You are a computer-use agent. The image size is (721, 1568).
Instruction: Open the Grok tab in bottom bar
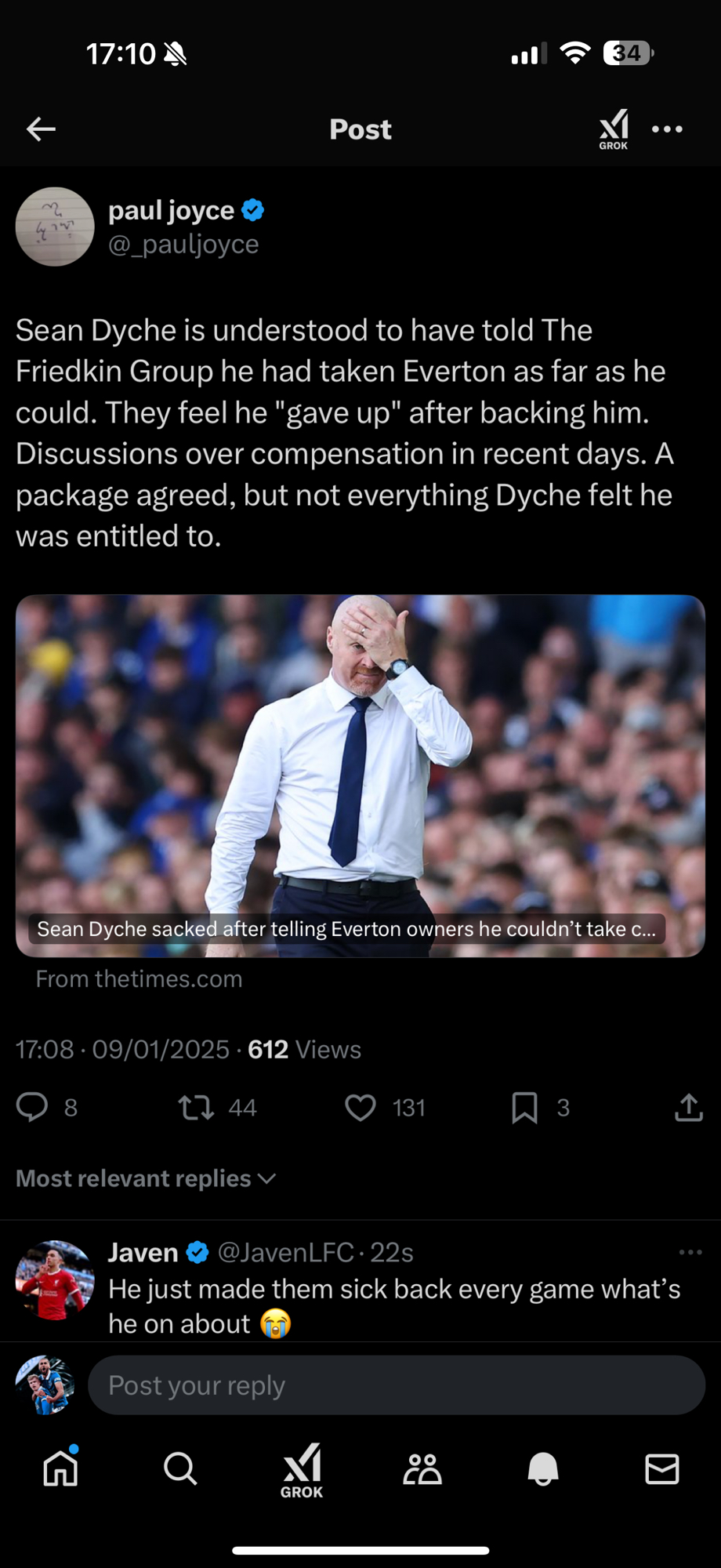coord(302,1470)
